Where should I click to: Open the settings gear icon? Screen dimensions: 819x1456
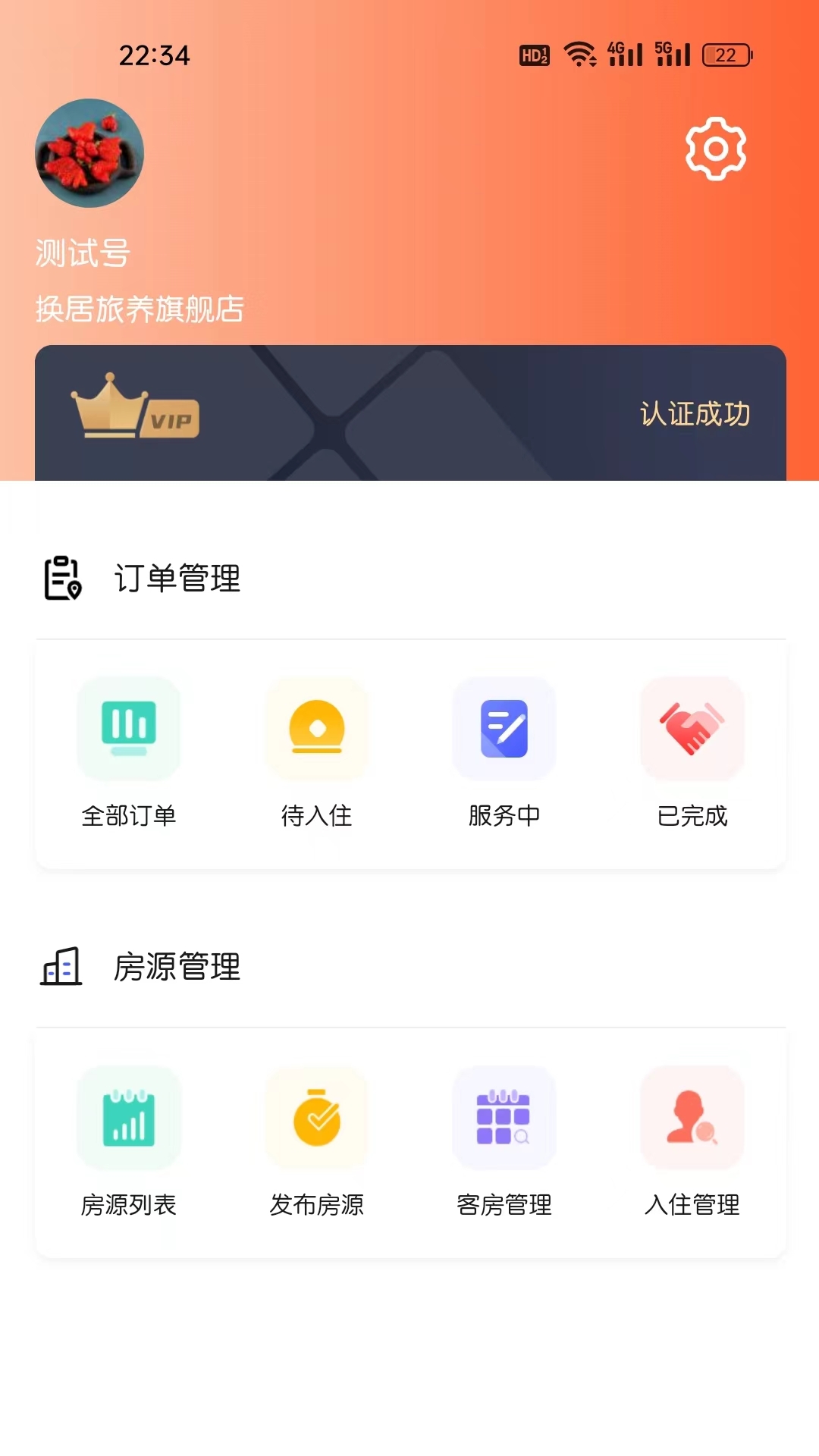(x=714, y=150)
